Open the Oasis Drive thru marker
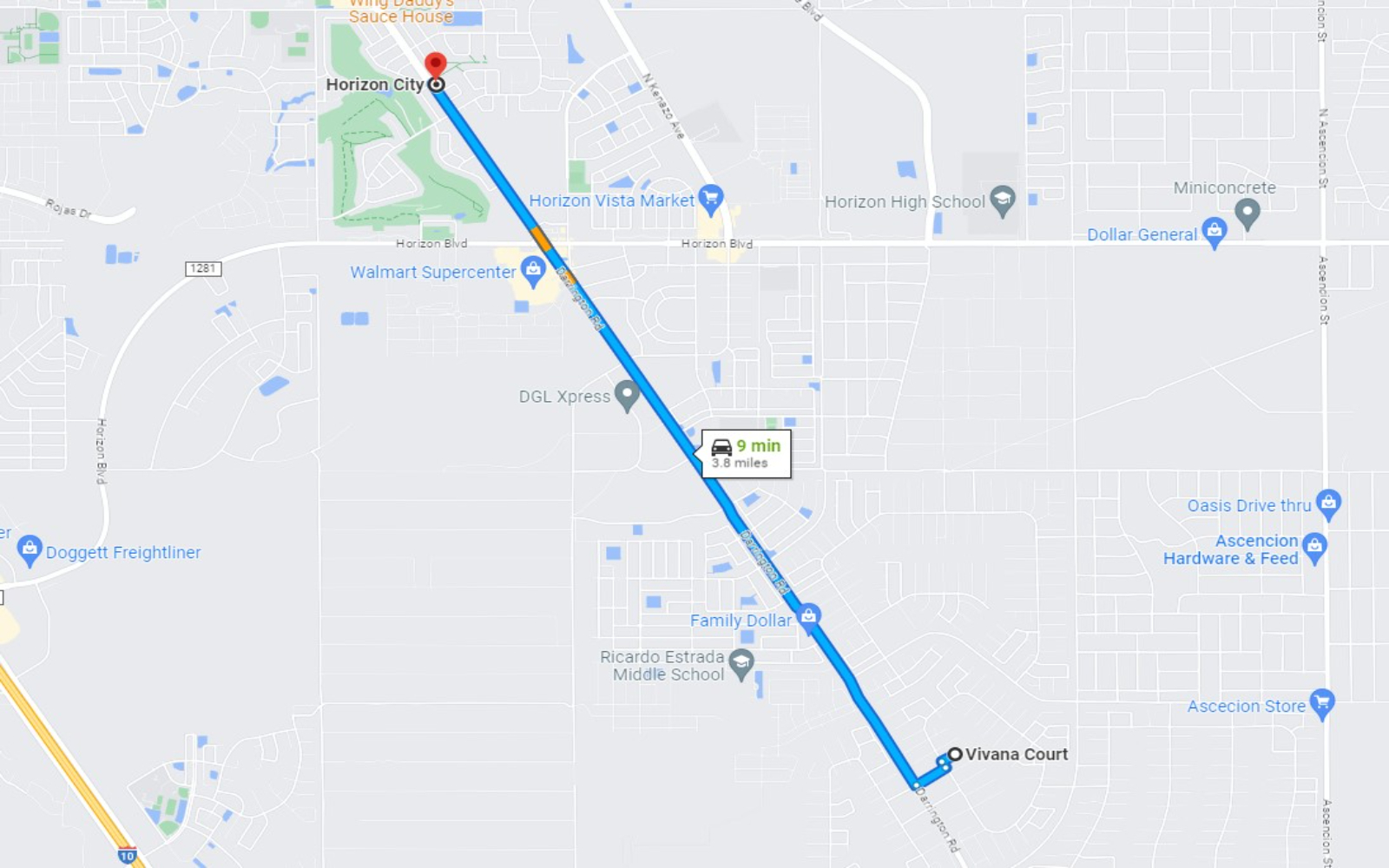Viewport: 1389px width, 868px height. click(1328, 503)
